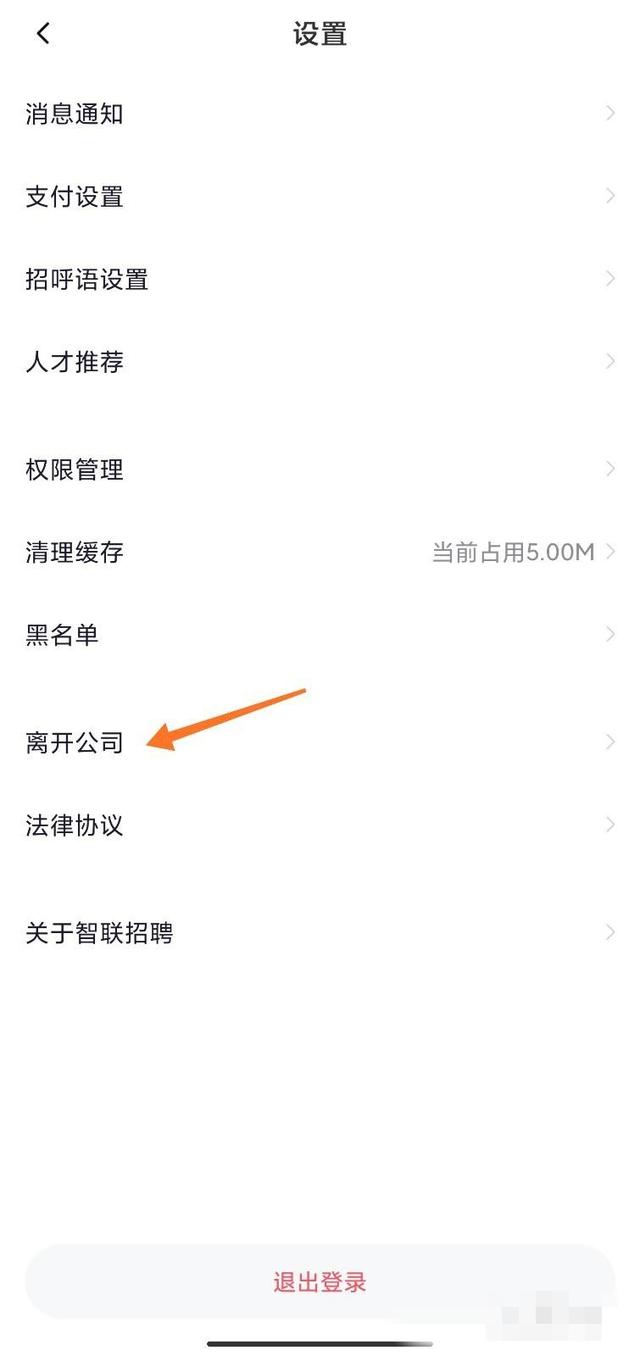Open 招呼语设置 row
The width and height of the screenshot is (640, 1356).
320,279
